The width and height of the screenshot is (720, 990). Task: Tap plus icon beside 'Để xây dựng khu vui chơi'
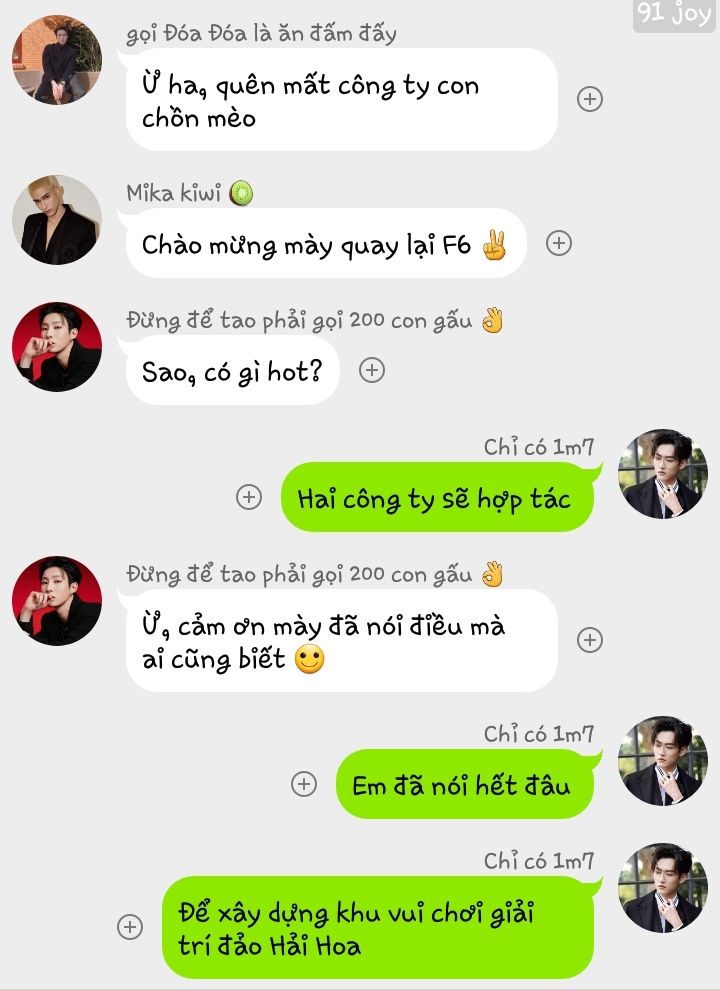(130, 927)
